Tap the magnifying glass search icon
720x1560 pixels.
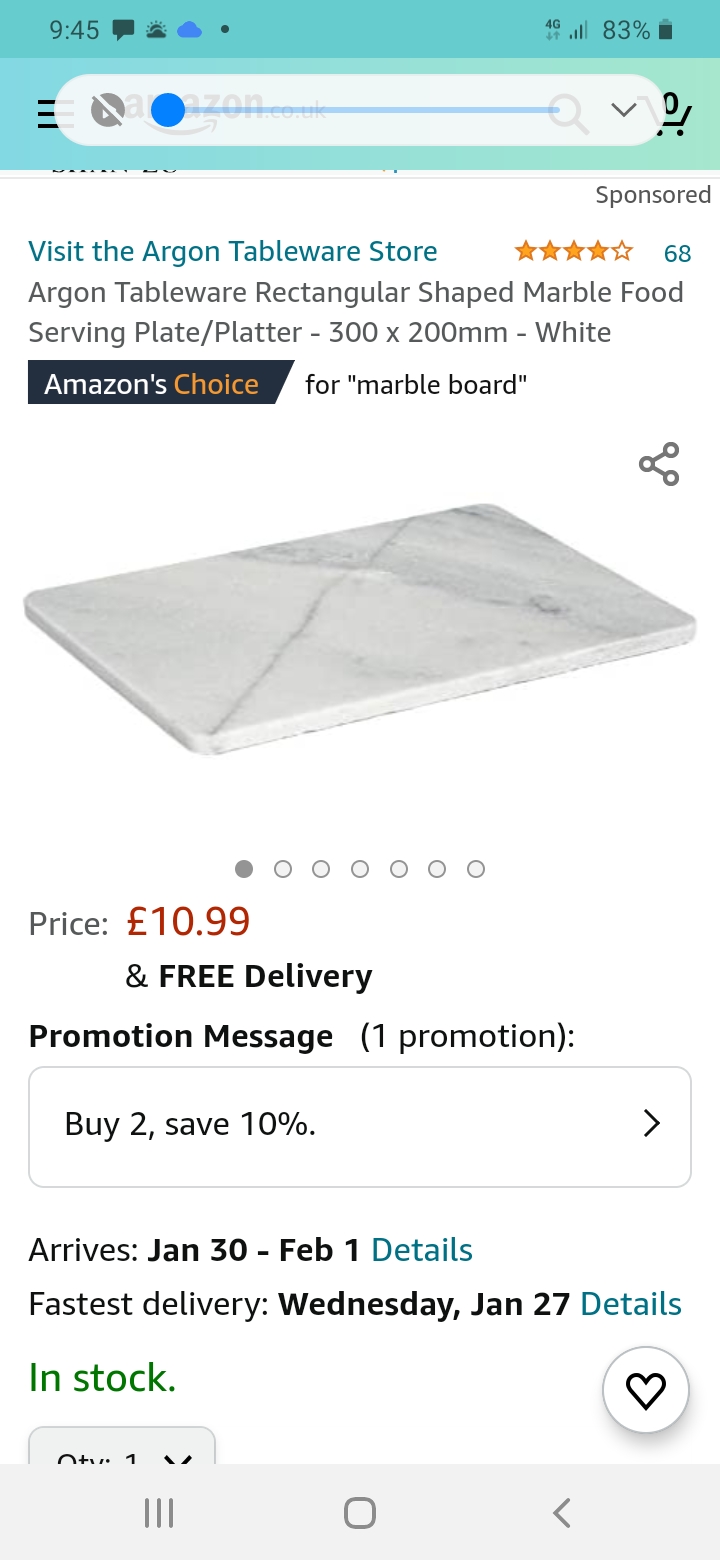(x=566, y=113)
